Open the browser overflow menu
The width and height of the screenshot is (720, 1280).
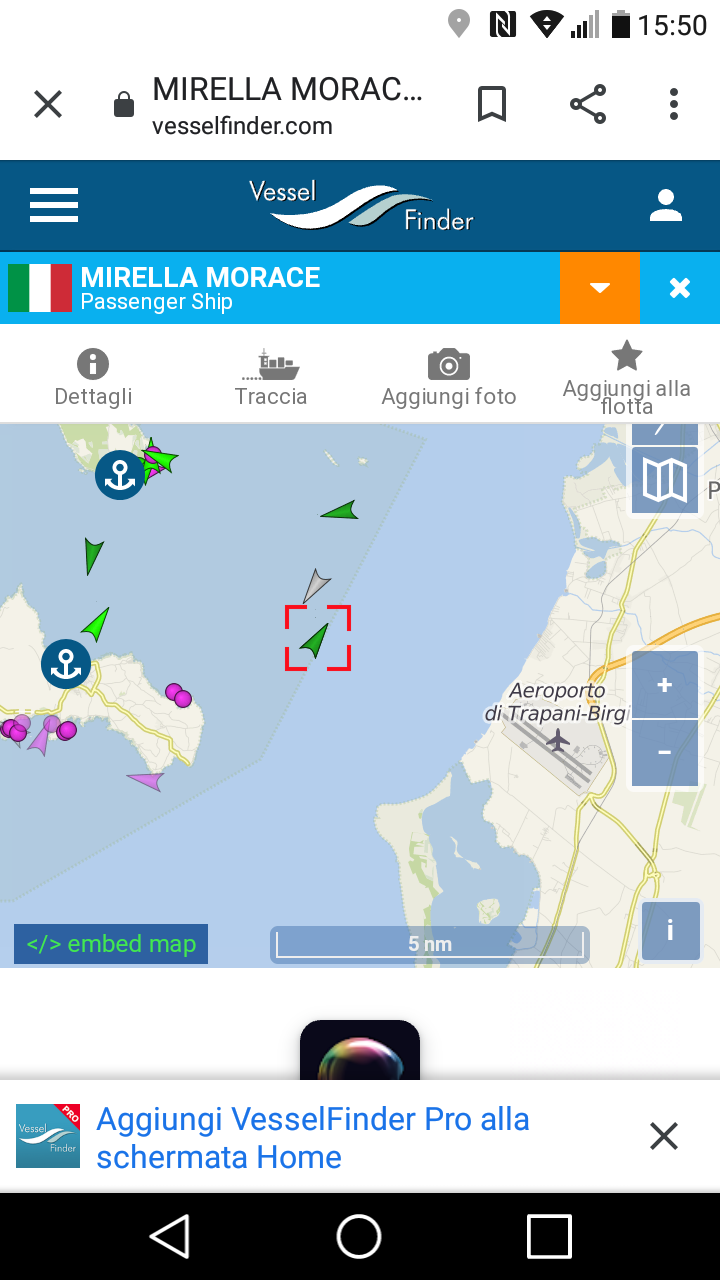[x=674, y=104]
